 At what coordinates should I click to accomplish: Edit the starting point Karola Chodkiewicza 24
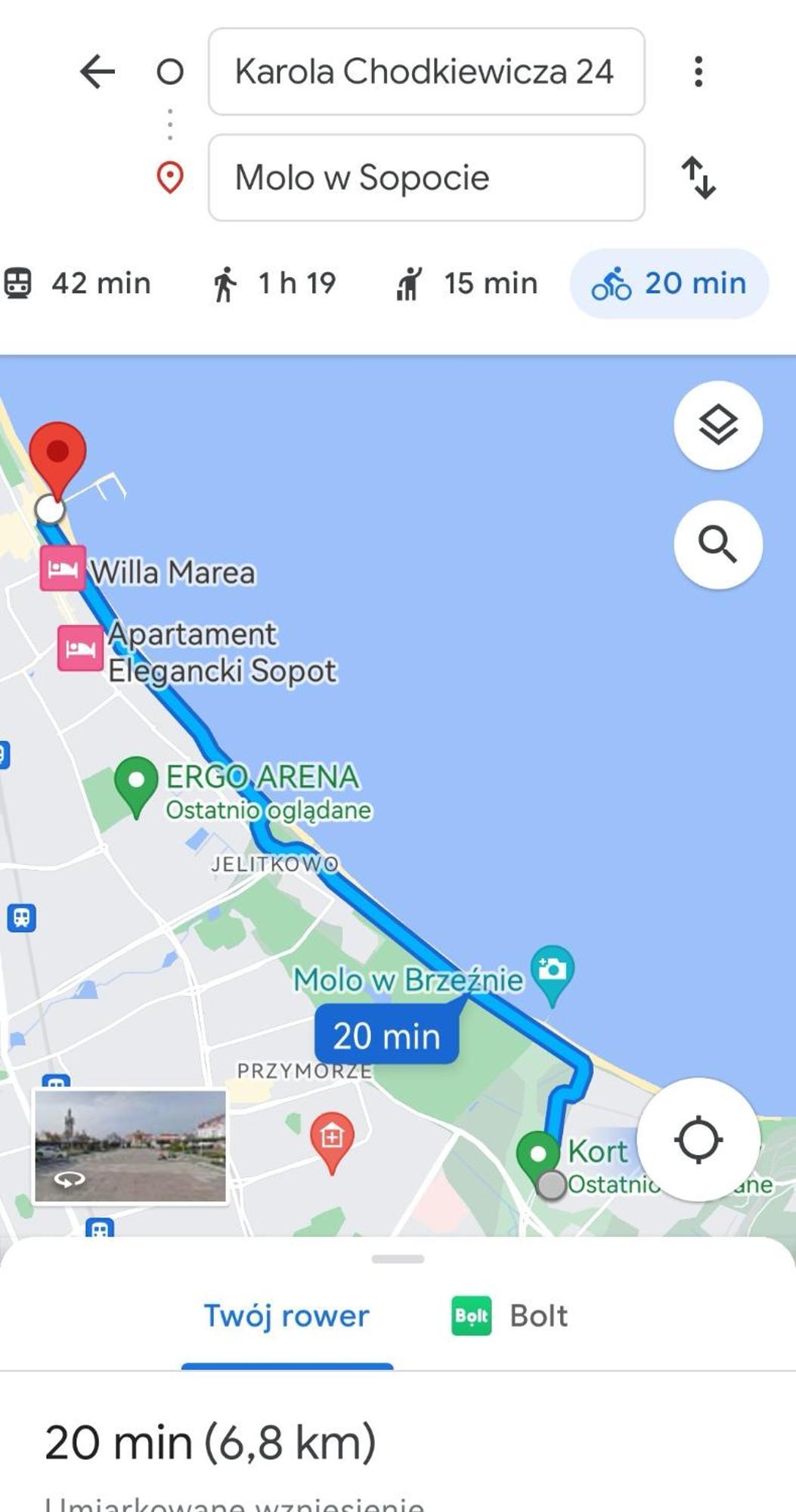426,72
